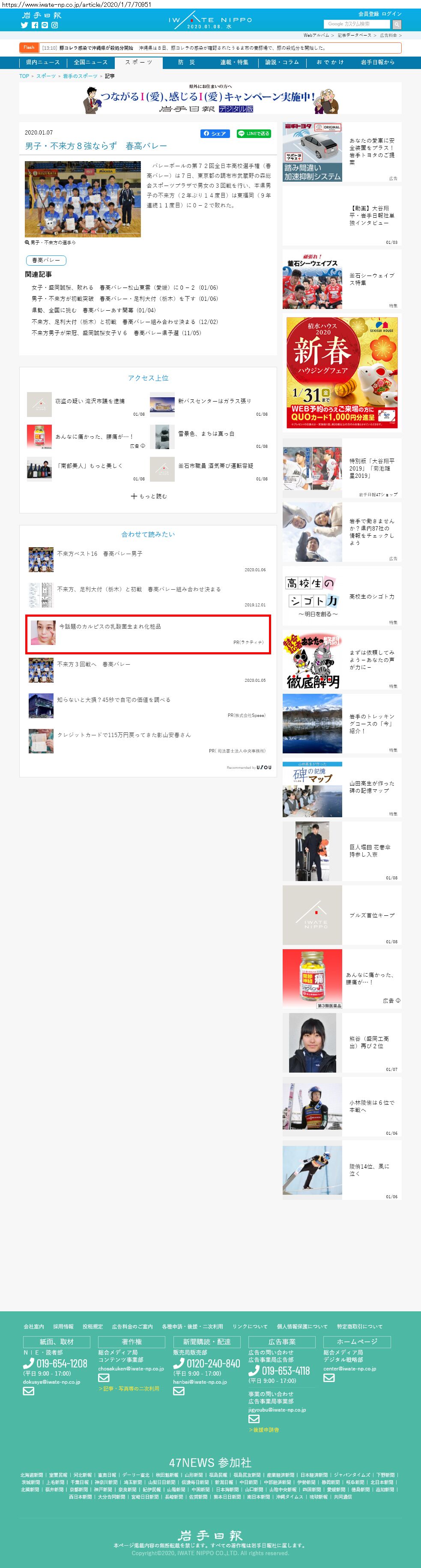Open the 記事・写真等の二次利用 footer link
Screen dimensions: 421x1568
point(130,1388)
